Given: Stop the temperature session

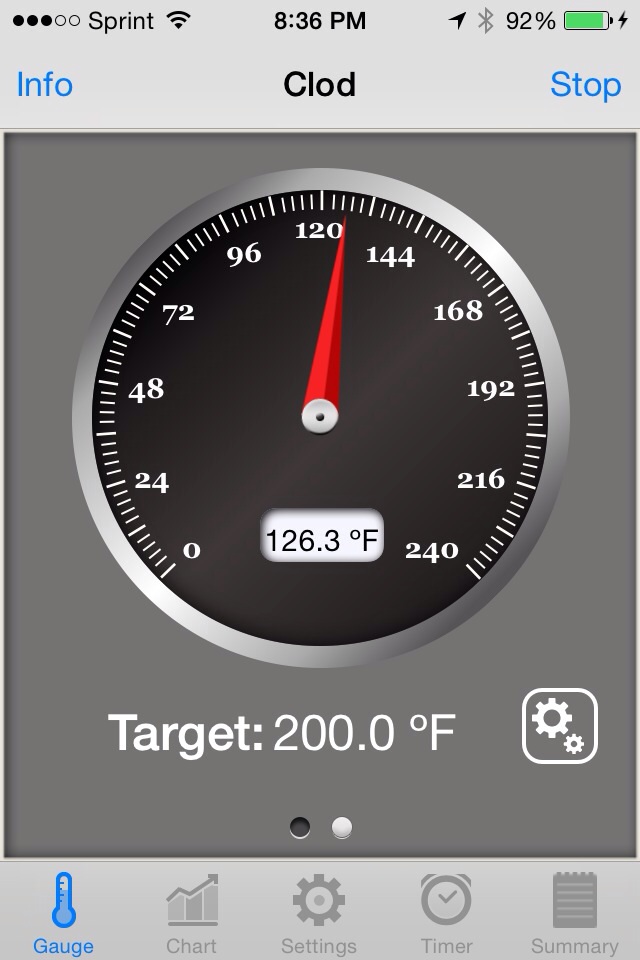Looking at the screenshot, I should point(585,85).
